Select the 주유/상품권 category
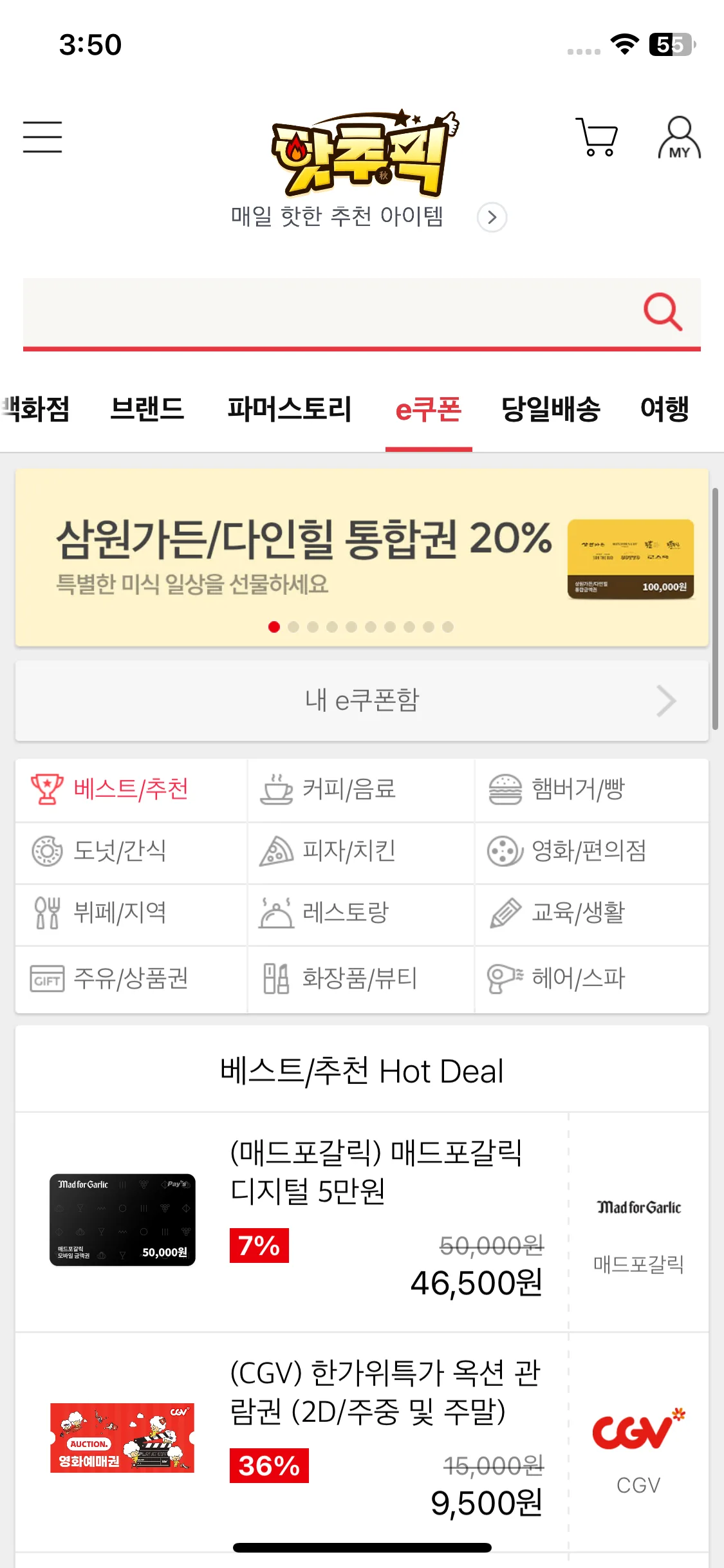724x1568 pixels. coord(131,979)
